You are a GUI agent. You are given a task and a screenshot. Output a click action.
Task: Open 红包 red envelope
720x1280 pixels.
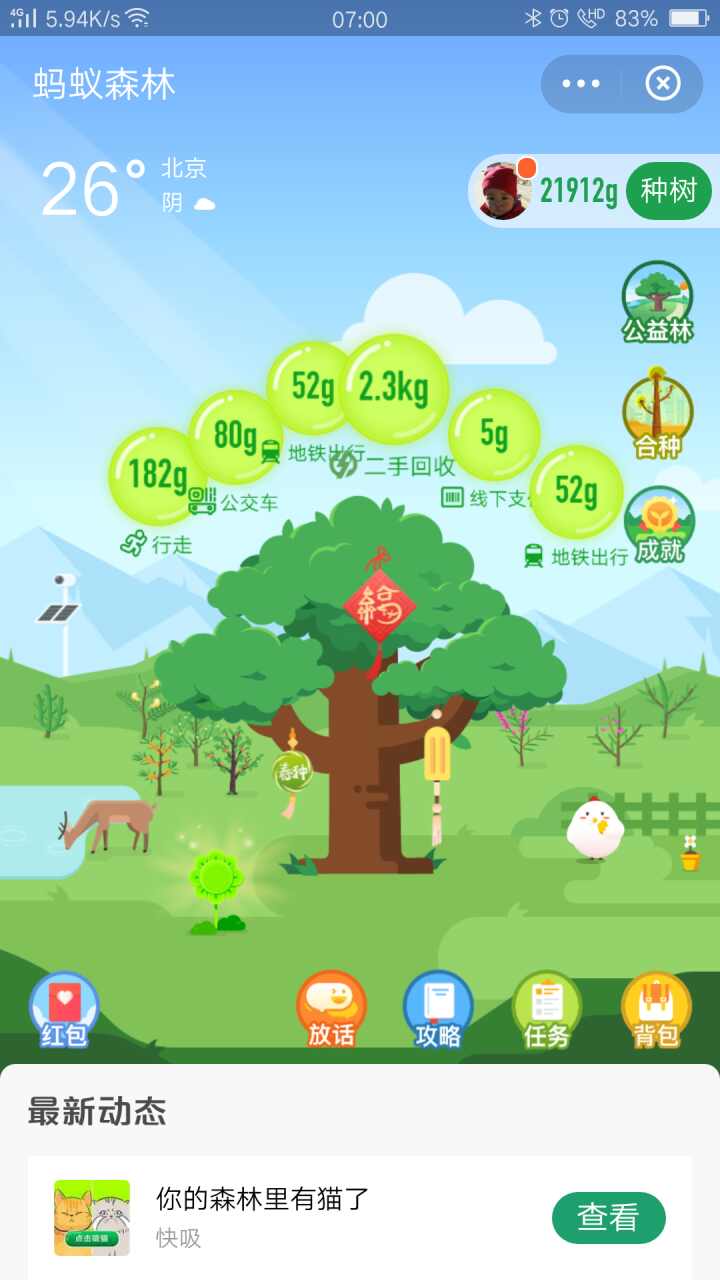click(64, 1010)
